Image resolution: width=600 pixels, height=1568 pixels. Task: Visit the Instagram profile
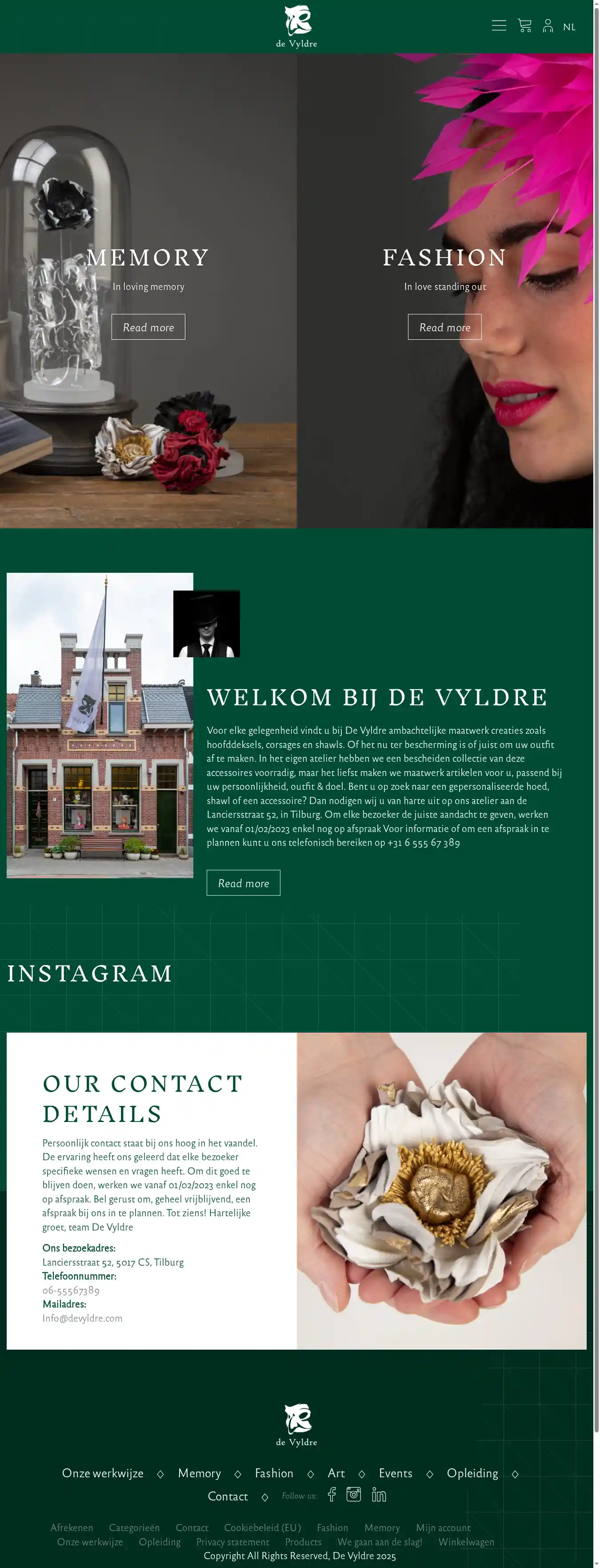click(353, 1494)
